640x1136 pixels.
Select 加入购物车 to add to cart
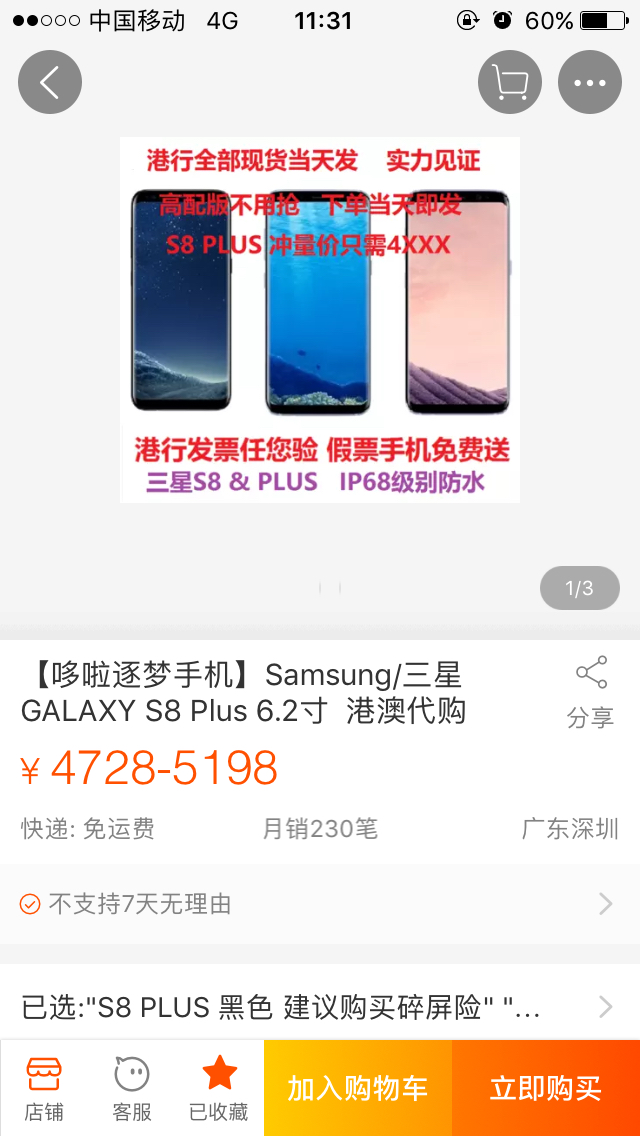pos(358,1087)
